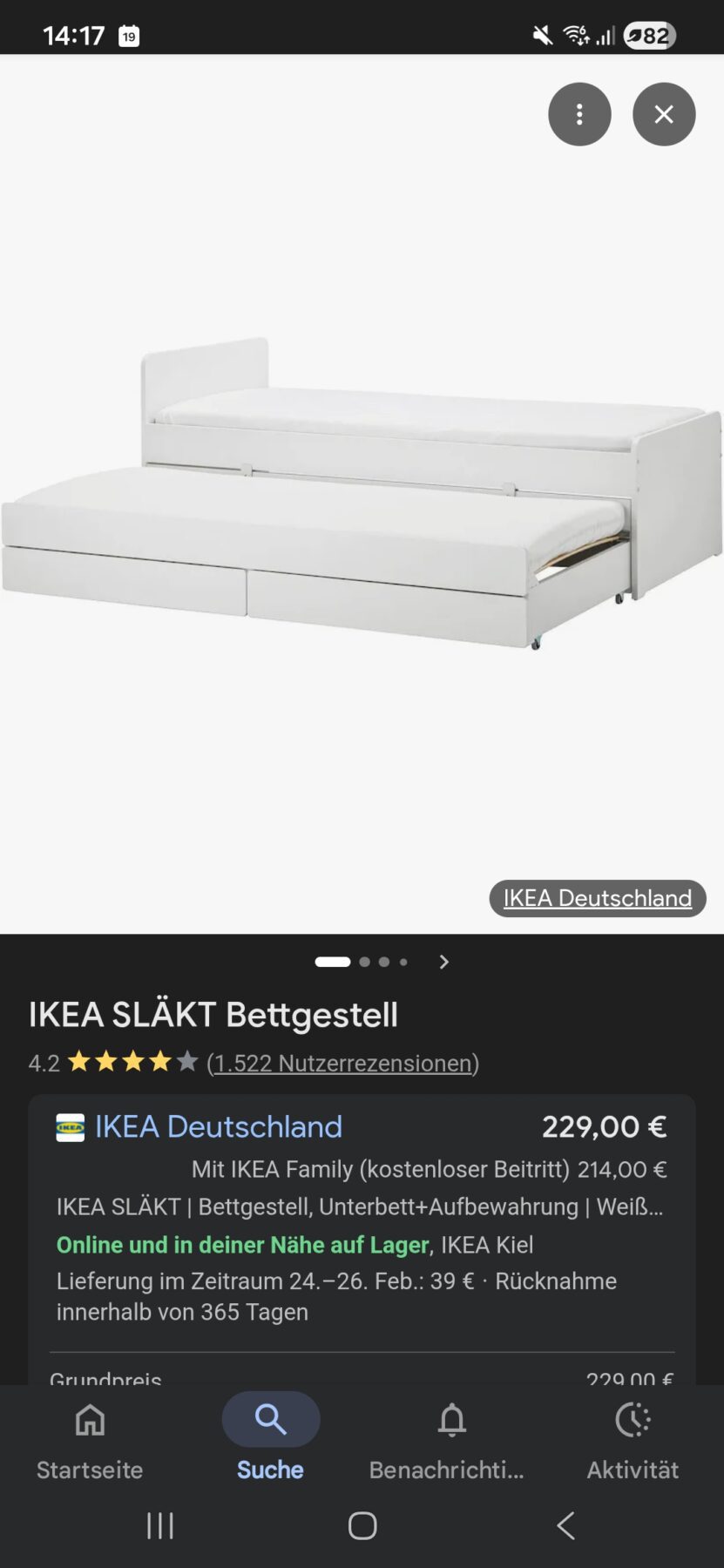Tap the system back button

point(565,1525)
